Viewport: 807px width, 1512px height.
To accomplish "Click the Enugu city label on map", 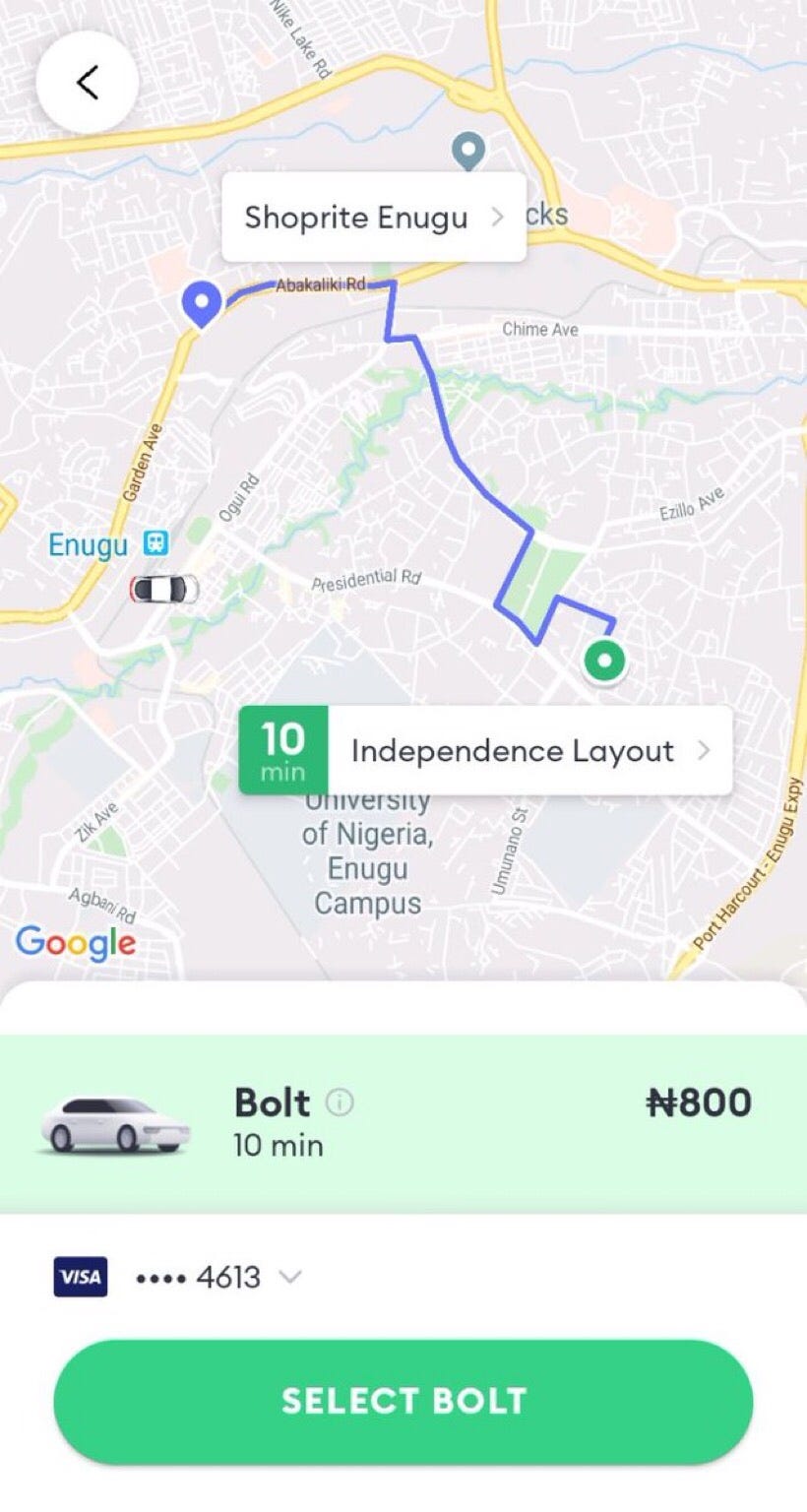I will [87, 544].
